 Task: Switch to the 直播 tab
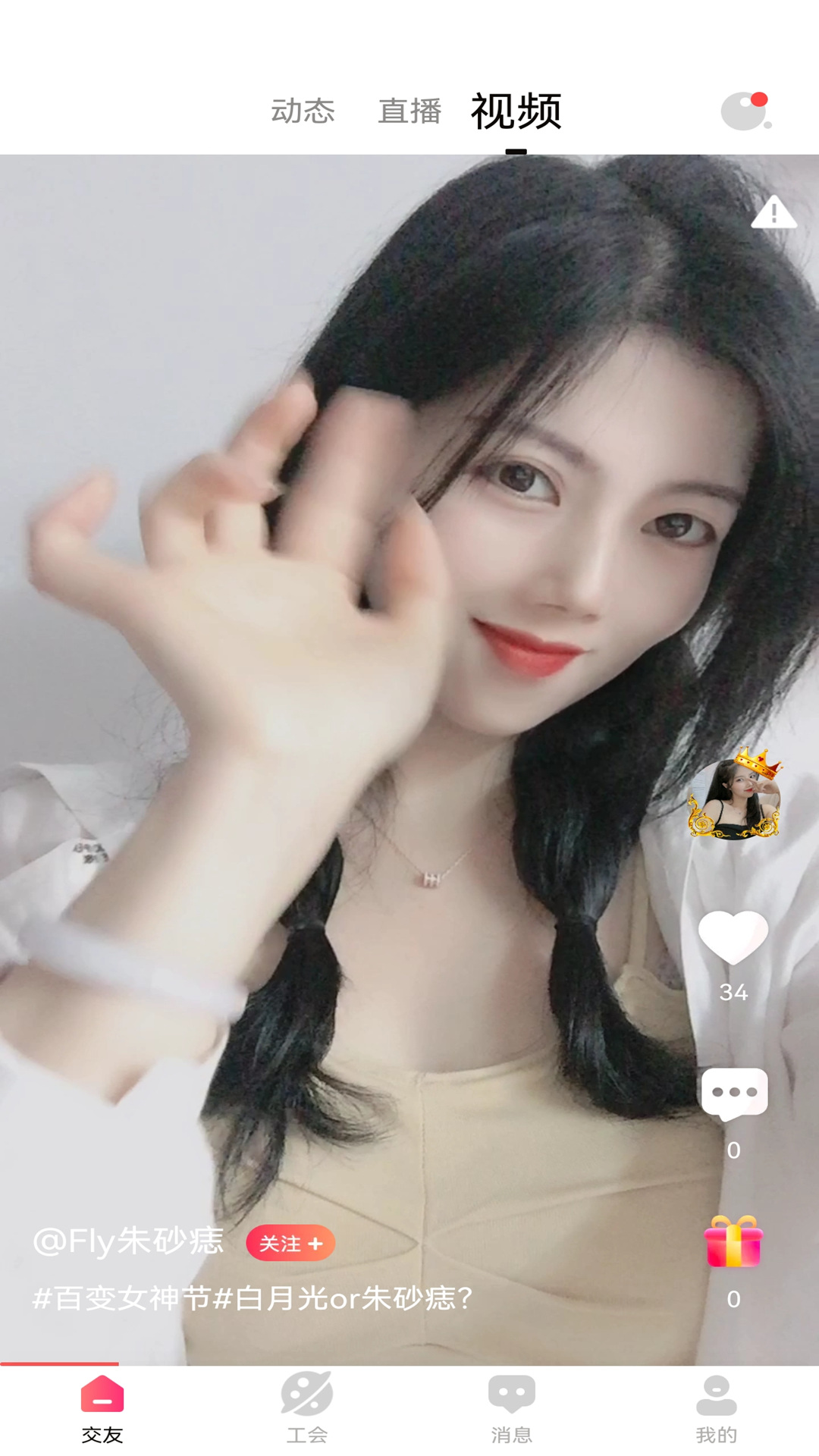click(x=409, y=111)
